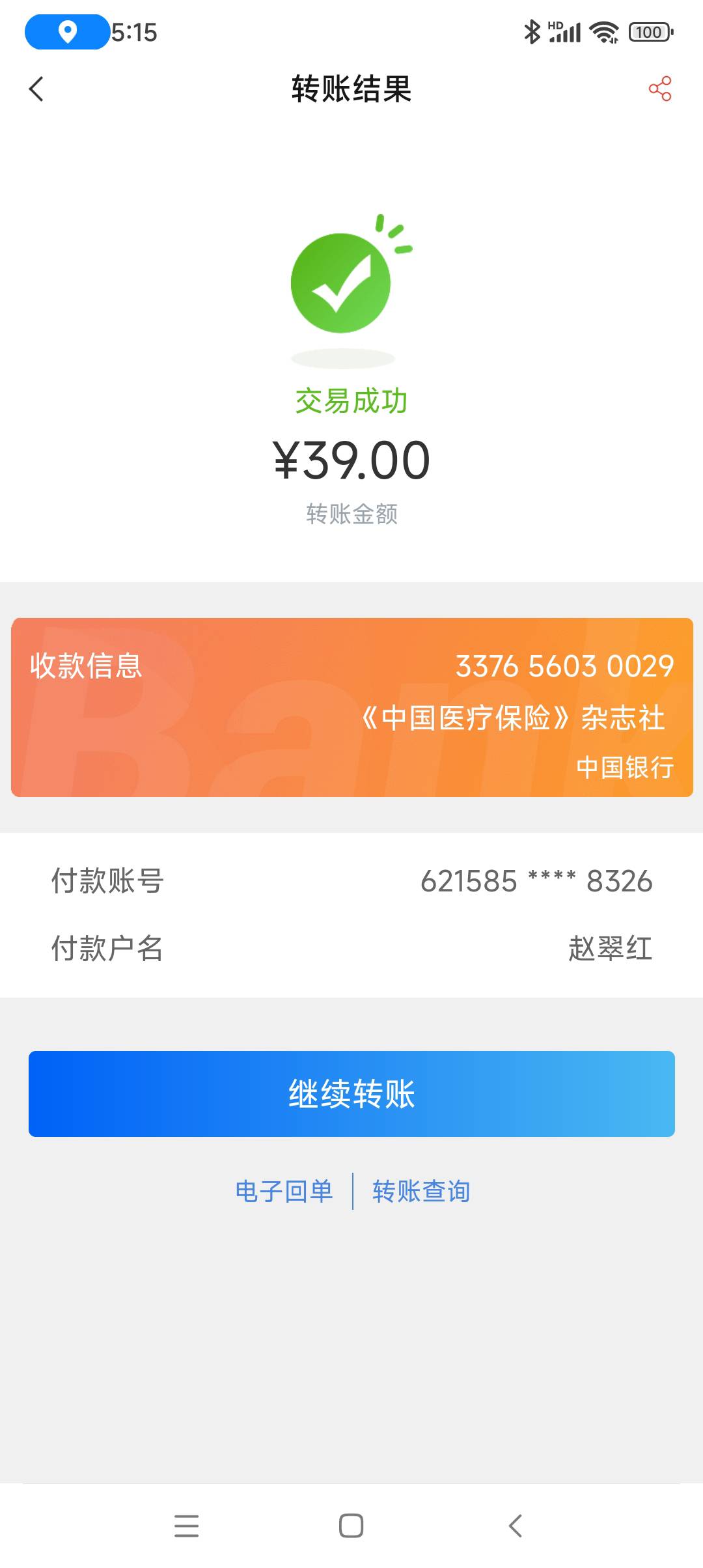Go to the home screen

[x=351, y=1526]
